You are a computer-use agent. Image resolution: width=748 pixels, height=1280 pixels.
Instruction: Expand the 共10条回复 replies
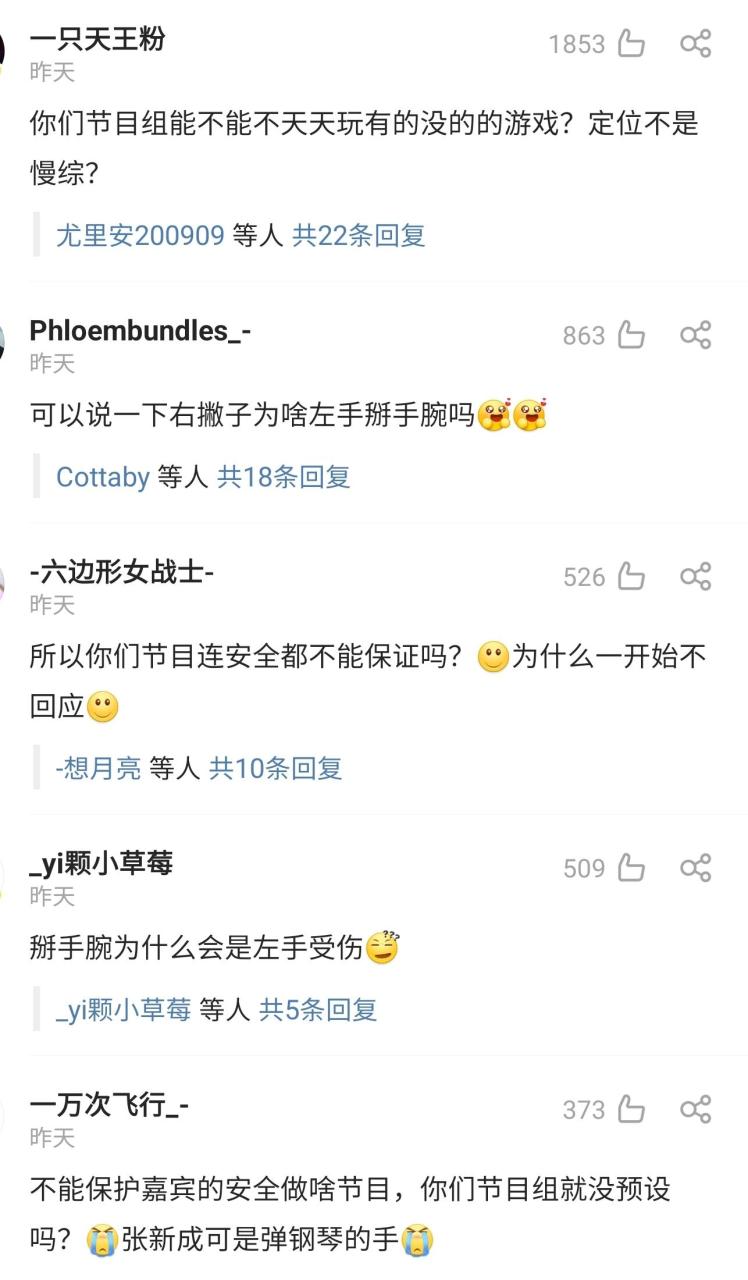pyautogui.click(x=275, y=768)
